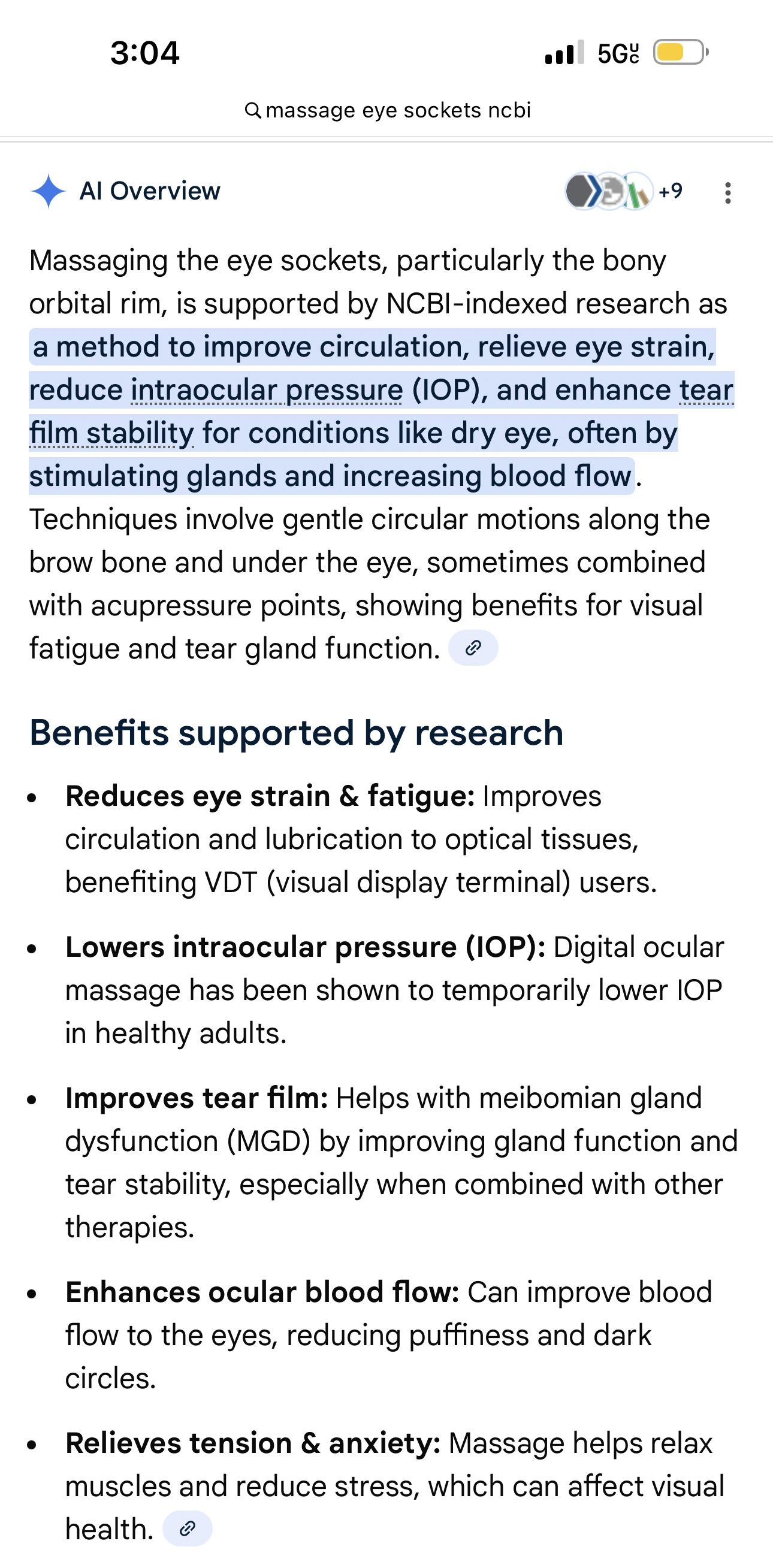The width and height of the screenshot is (773, 1568).
Task: Tap the link chip after tear gland function
Action: 473,648
